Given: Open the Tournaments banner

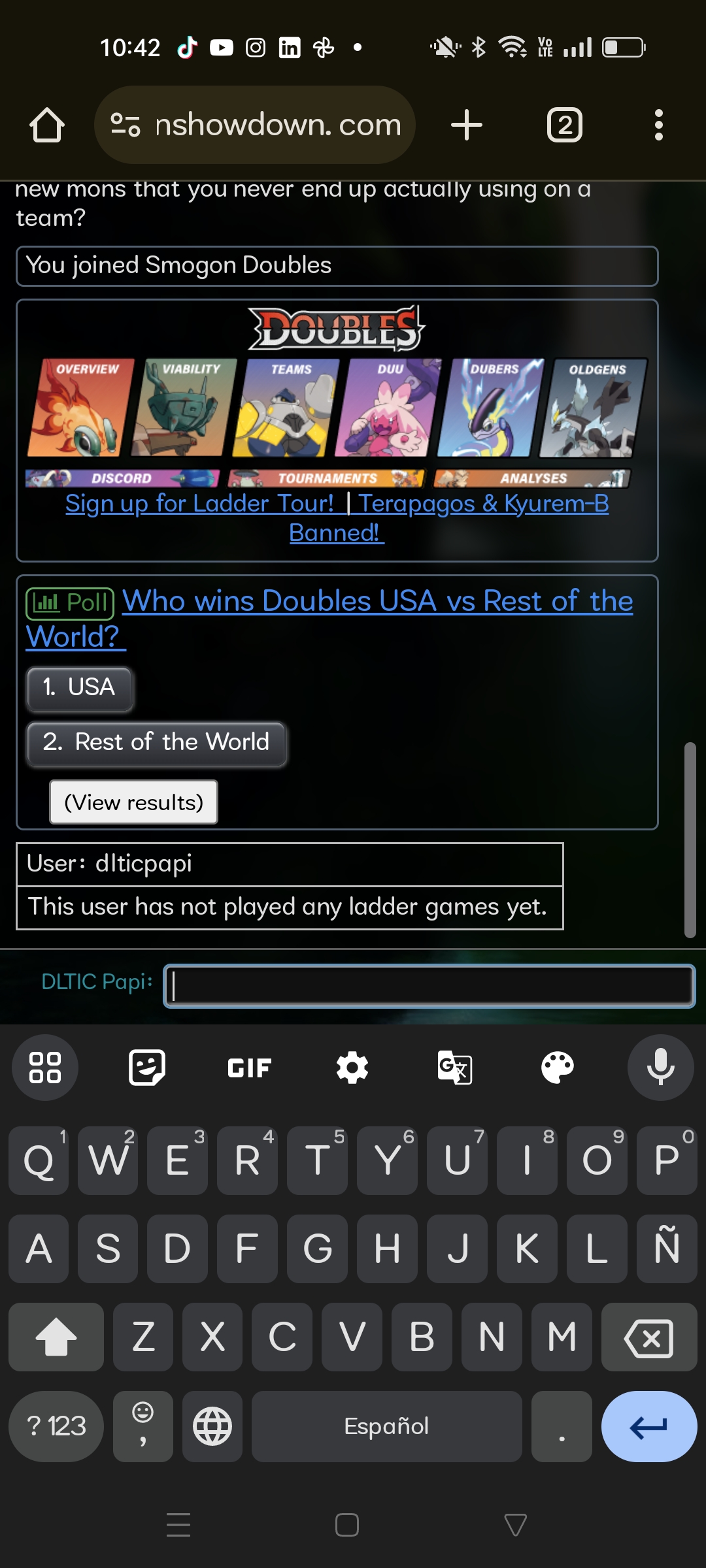Looking at the screenshot, I should coord(327,478).
